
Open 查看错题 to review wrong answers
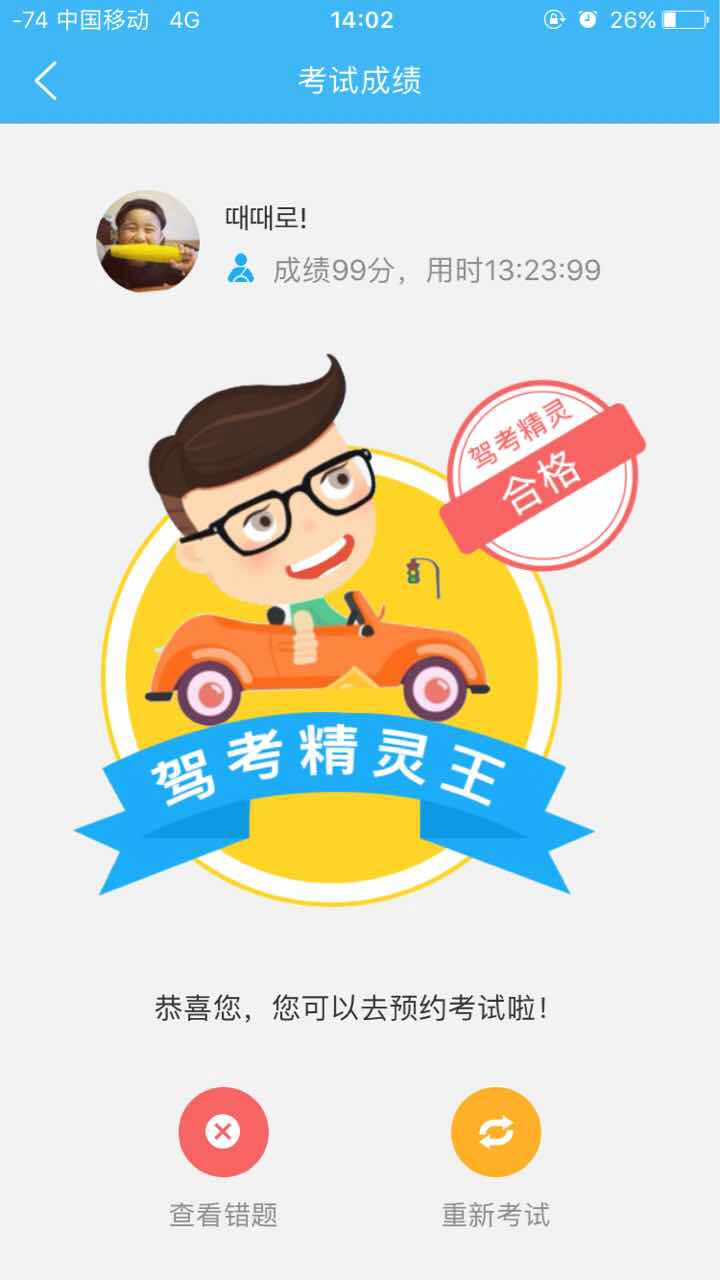coord(223,1132)
